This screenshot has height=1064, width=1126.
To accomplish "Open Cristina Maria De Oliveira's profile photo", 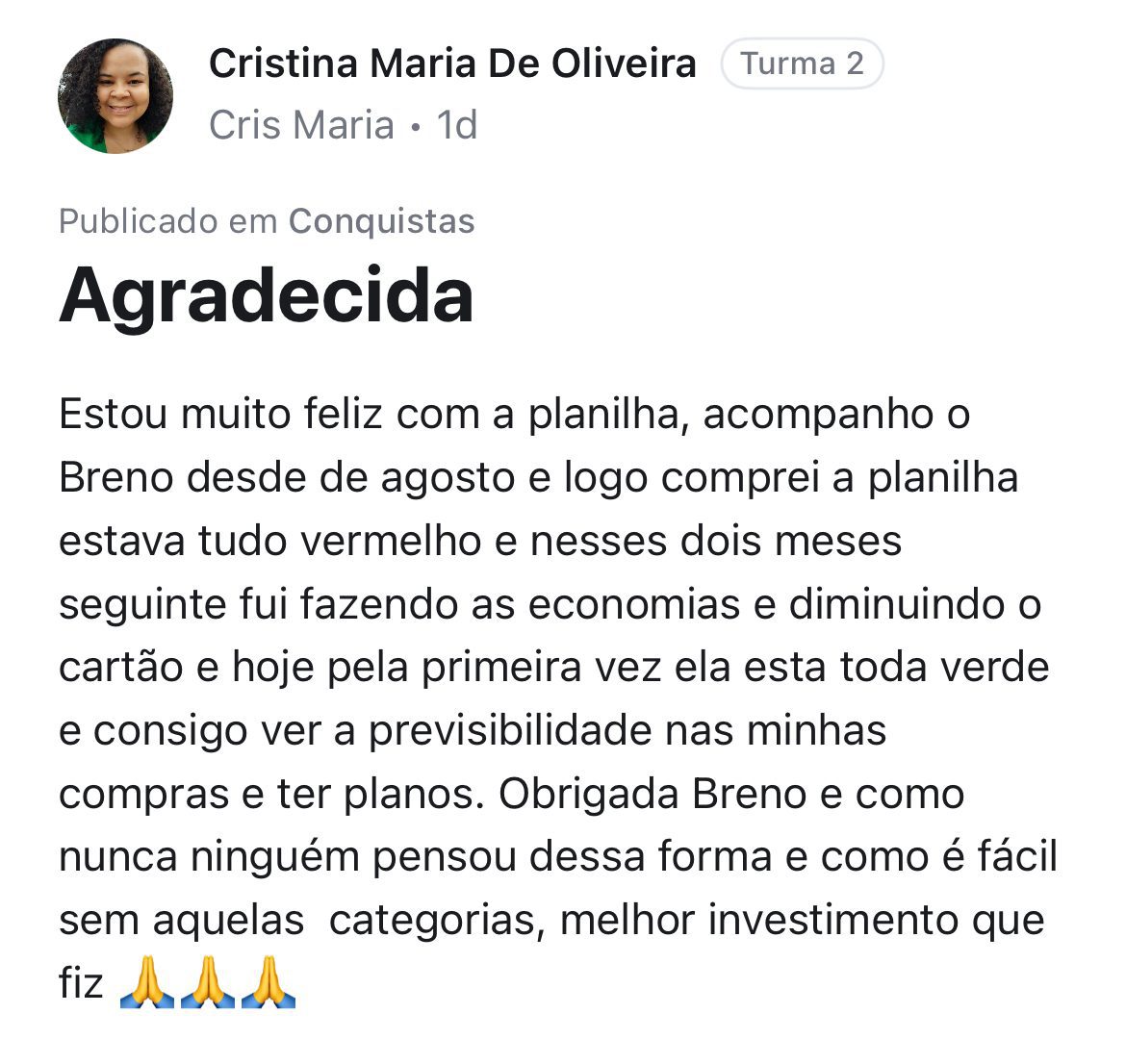I will 115,96.
